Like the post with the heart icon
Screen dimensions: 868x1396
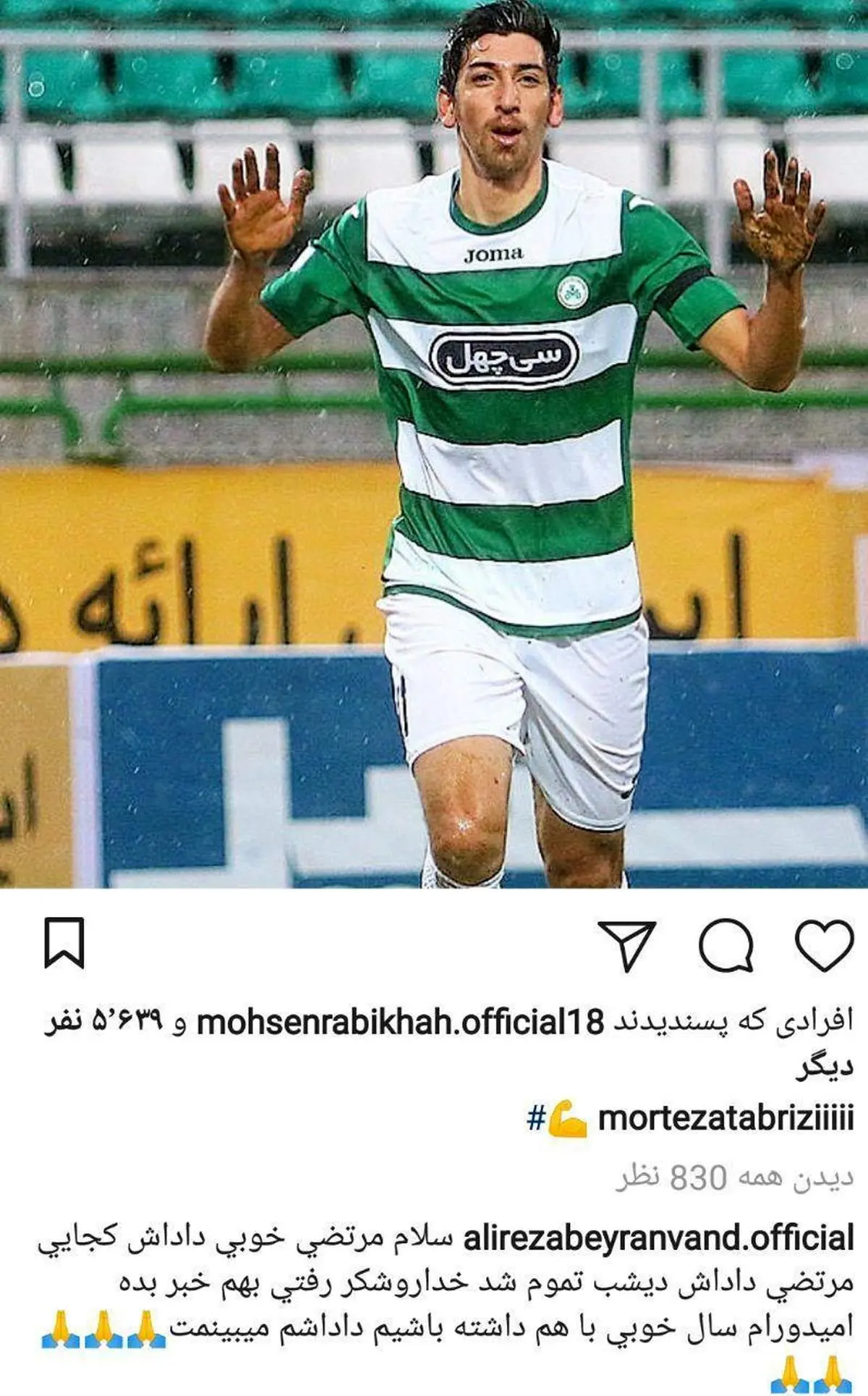824,944
